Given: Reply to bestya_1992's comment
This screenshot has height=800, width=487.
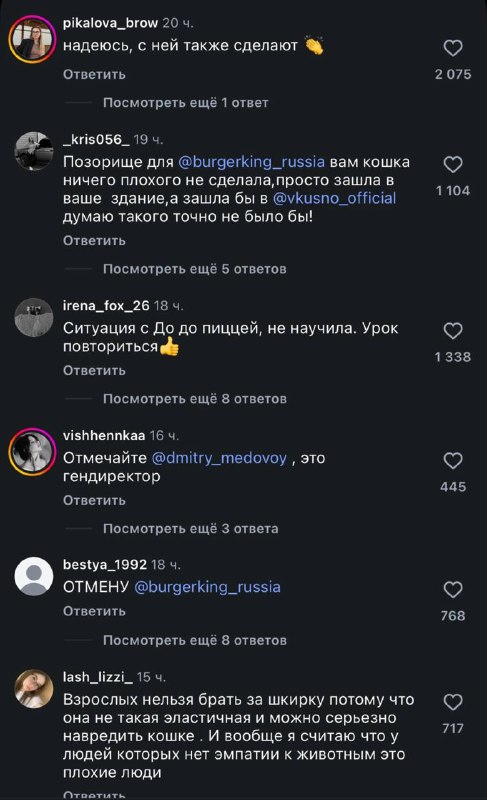Looking at the screenshot, I should (x=94, y=611).
